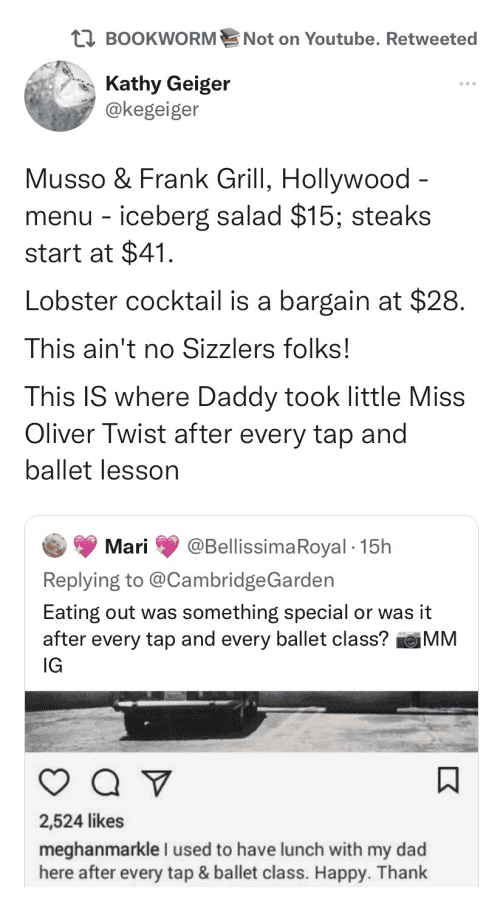Open Kathy Geiger's profile picture
503x900 pixels.
(x=60, y=96)
